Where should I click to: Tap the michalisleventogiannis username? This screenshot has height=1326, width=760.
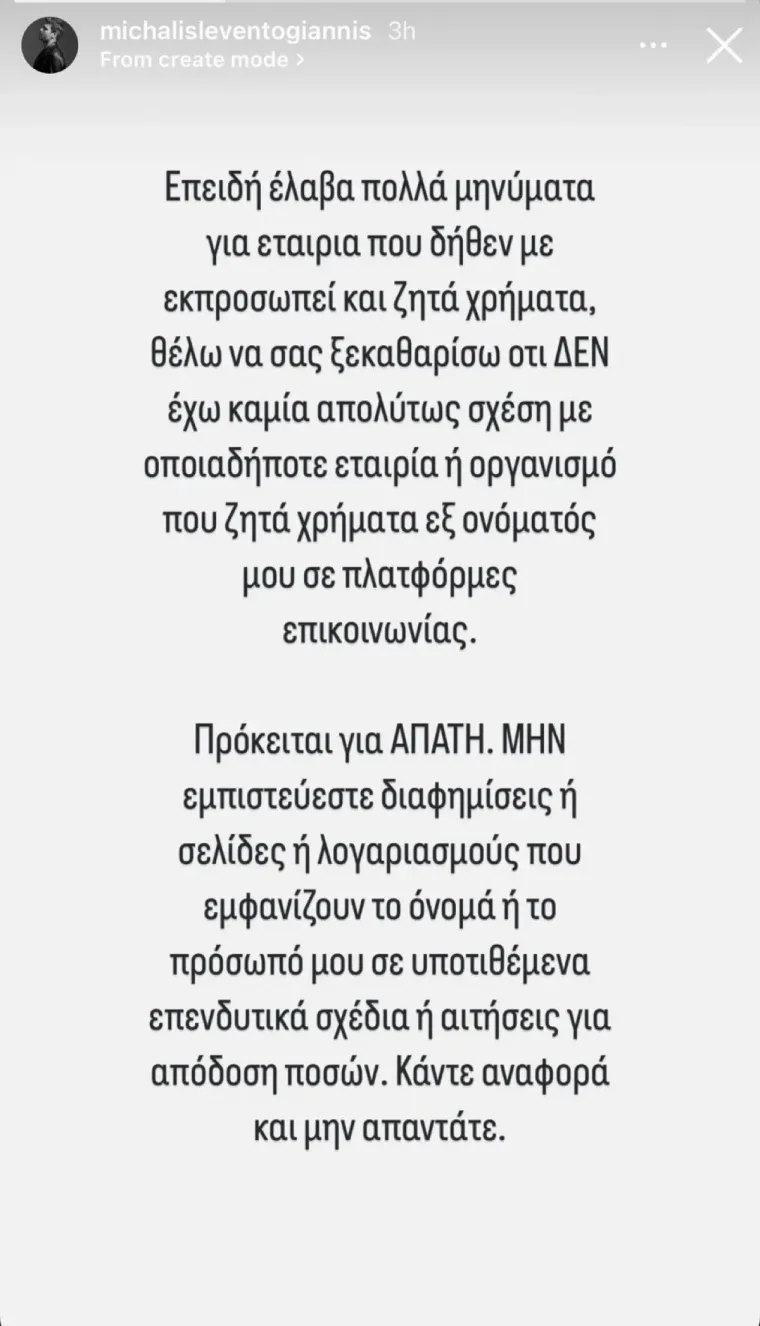point(236,32)
